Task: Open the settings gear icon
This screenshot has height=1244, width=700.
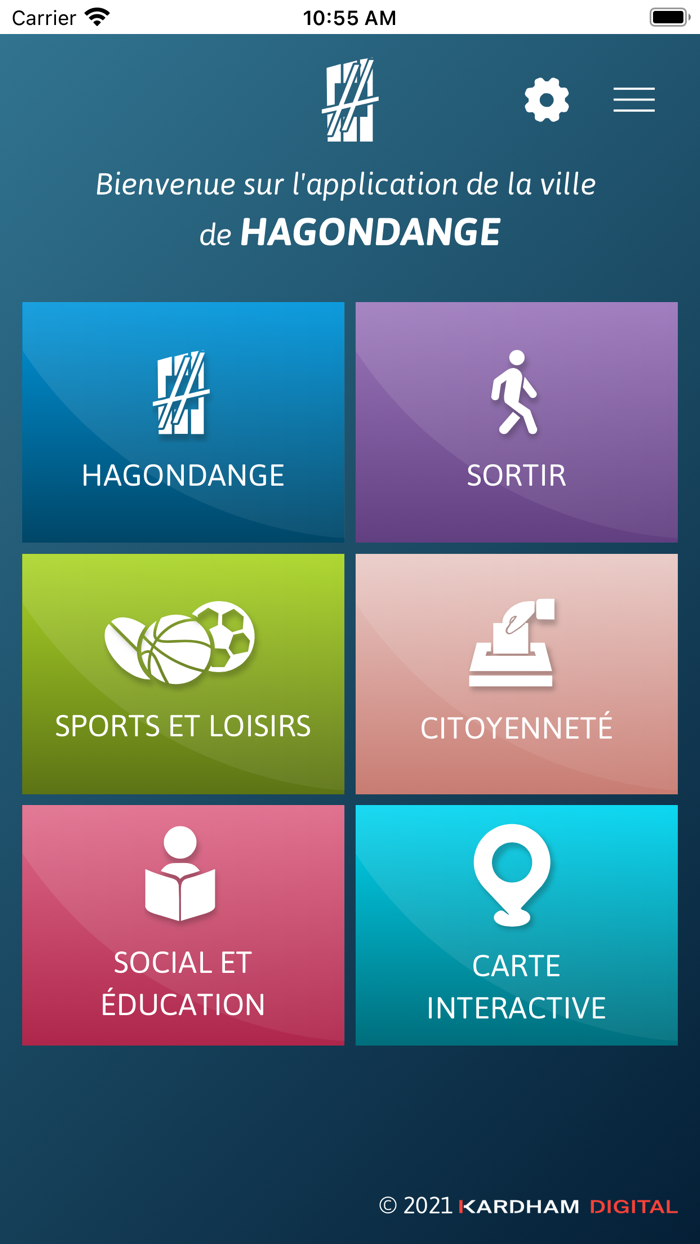Action: point(546,100)
